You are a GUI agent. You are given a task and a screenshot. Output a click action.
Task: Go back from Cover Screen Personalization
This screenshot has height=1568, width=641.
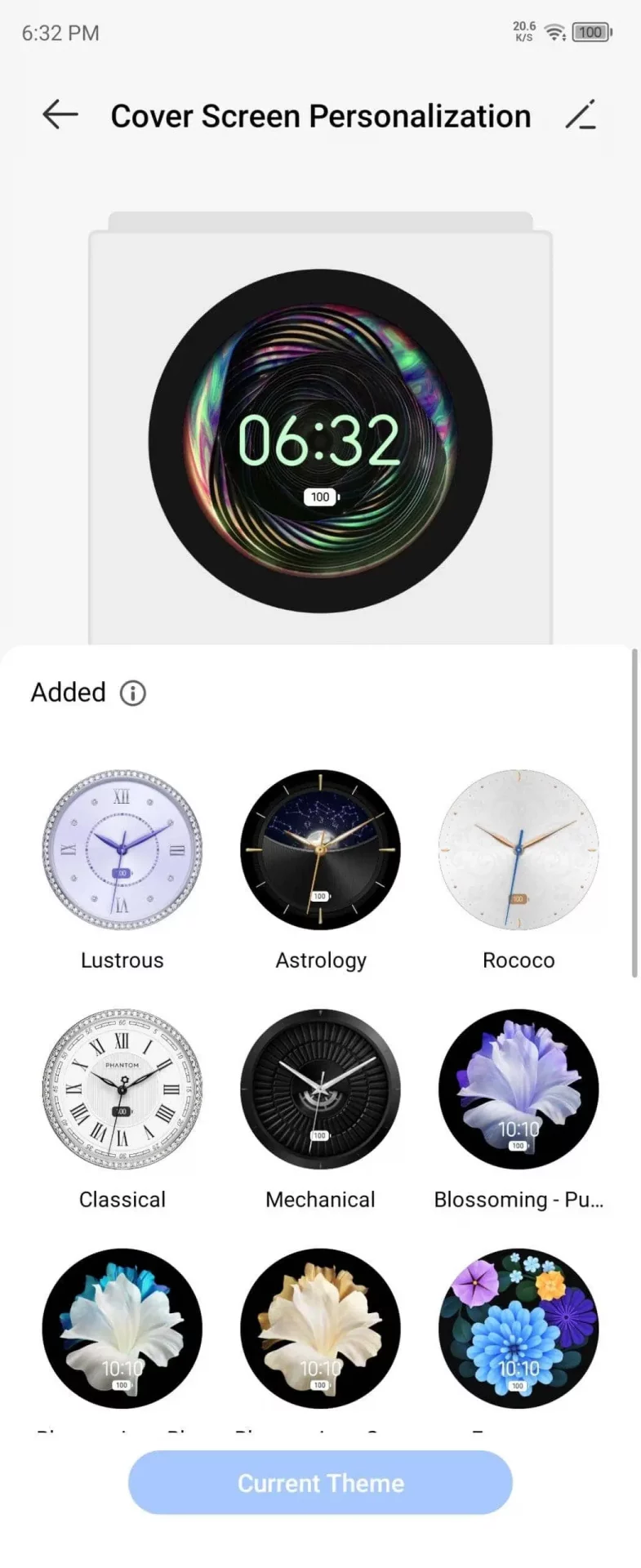(60, 115)
